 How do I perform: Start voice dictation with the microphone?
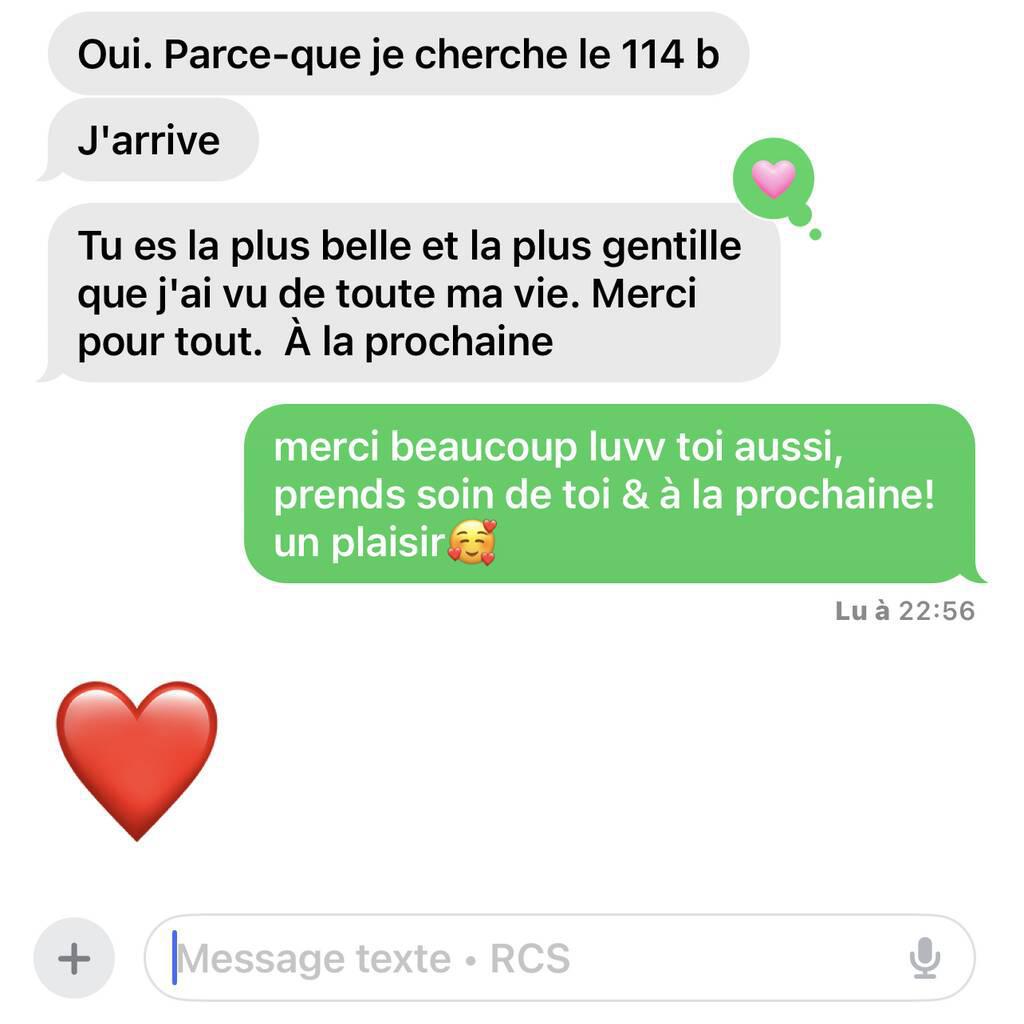pyautogui.click(x=925, y=959)
